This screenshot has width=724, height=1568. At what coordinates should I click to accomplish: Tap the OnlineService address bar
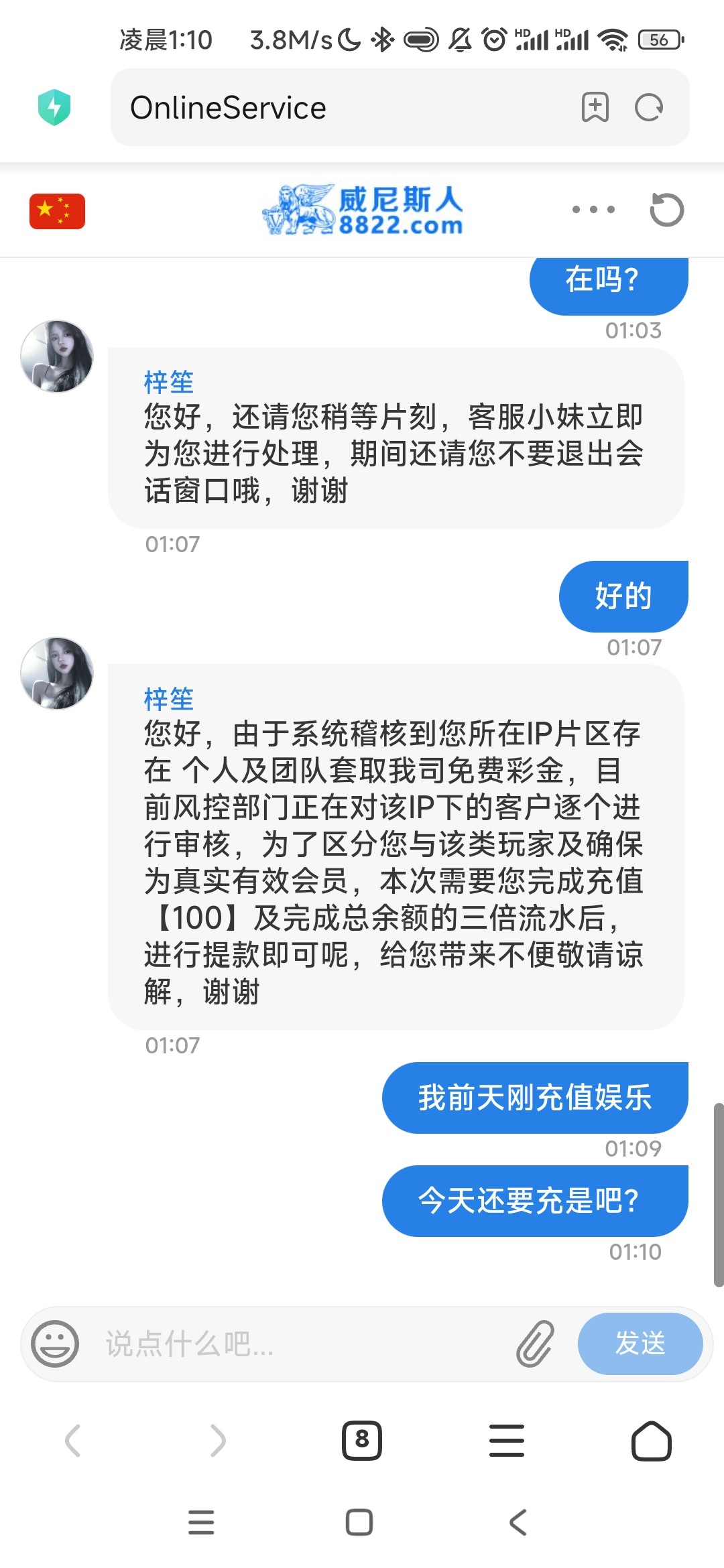335,108
